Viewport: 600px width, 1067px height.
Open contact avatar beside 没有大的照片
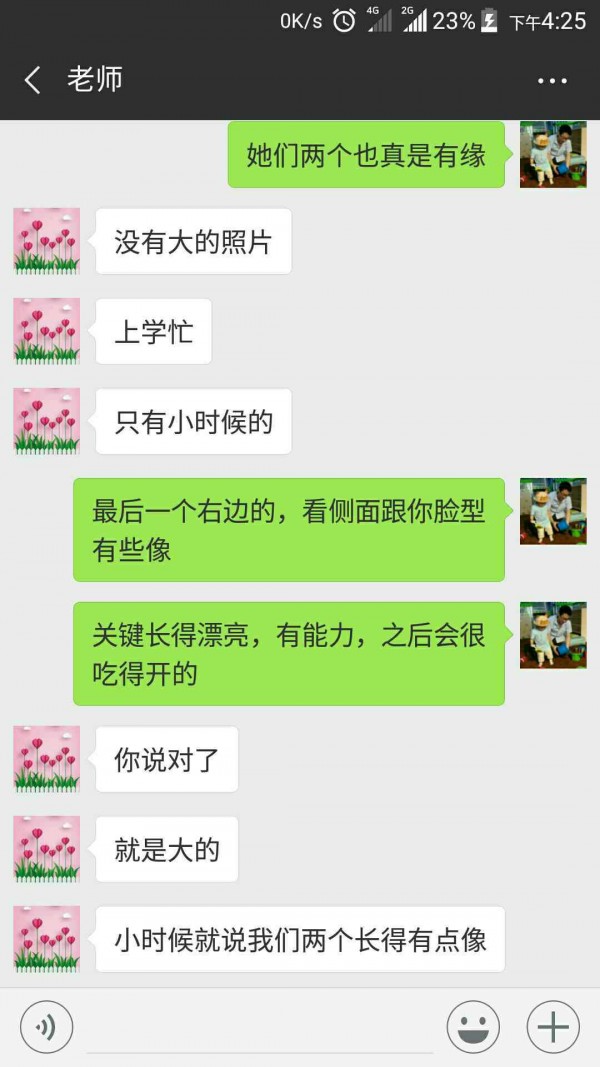click(x=46, y=241)
